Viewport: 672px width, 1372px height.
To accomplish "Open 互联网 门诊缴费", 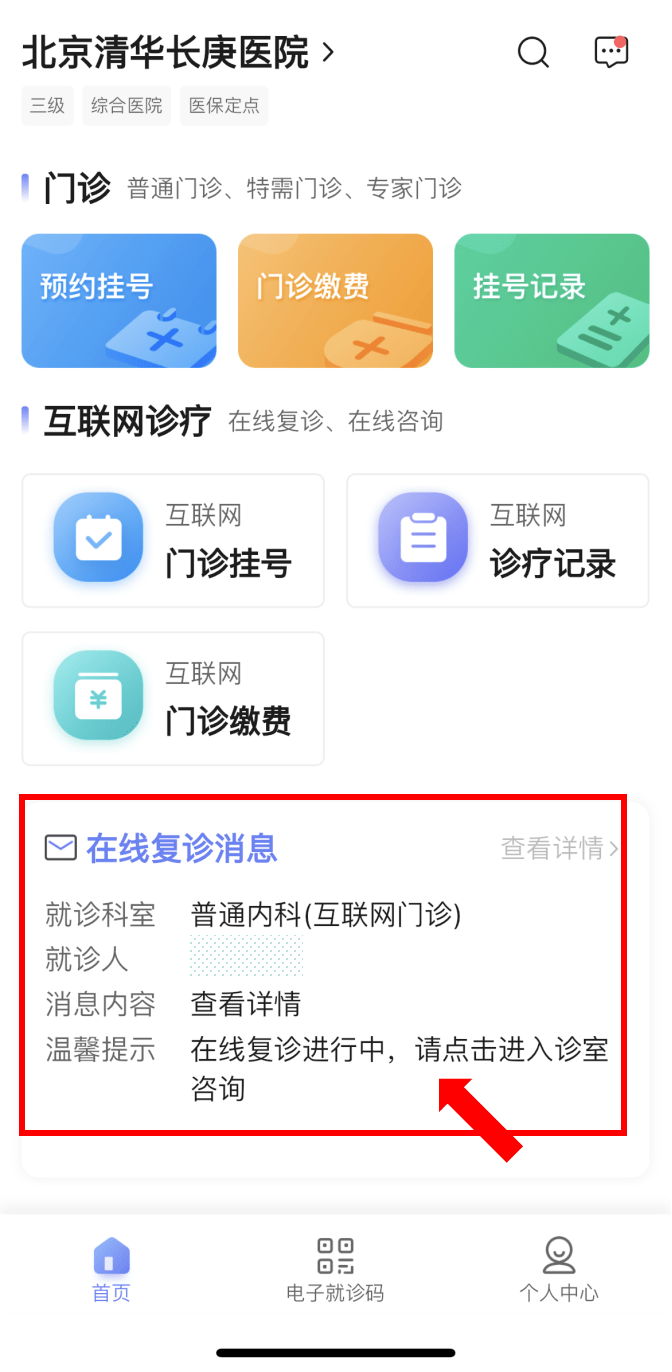I will click(x=173, y=698).
